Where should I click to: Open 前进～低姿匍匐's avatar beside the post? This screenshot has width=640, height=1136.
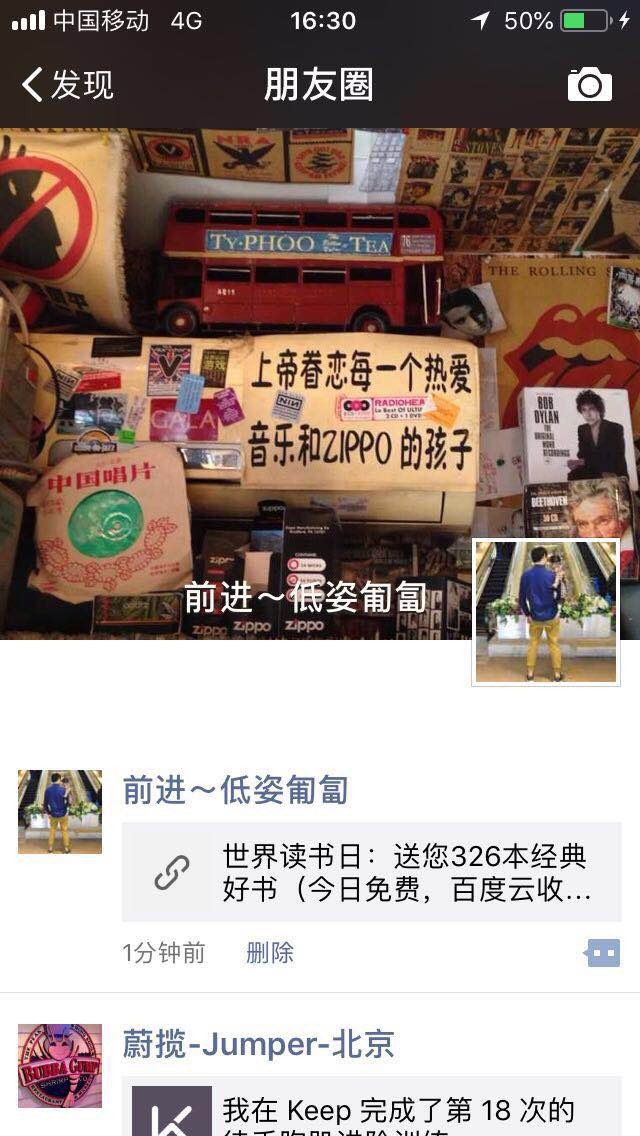60,811
